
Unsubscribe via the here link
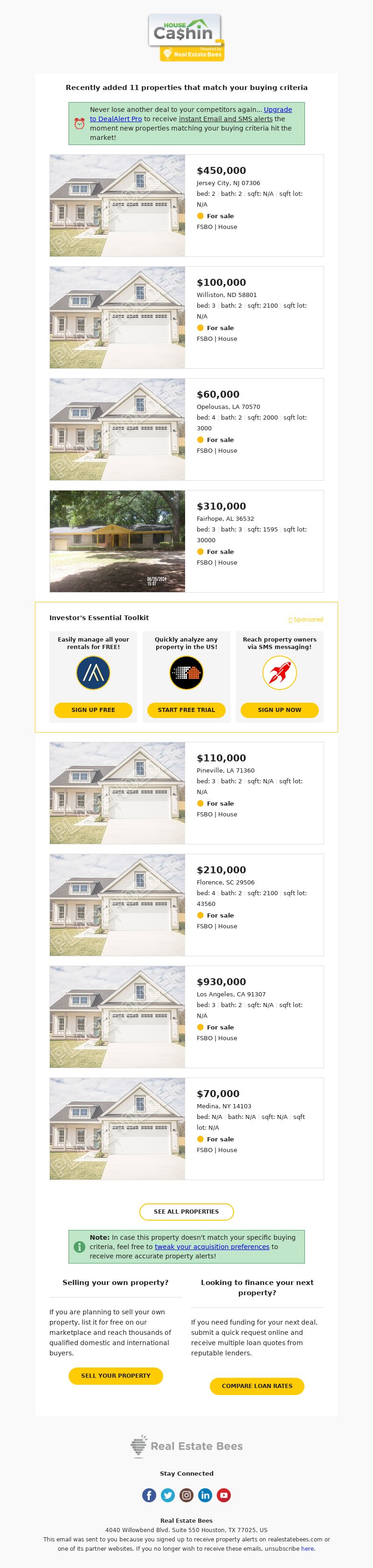click(307, 1548)
